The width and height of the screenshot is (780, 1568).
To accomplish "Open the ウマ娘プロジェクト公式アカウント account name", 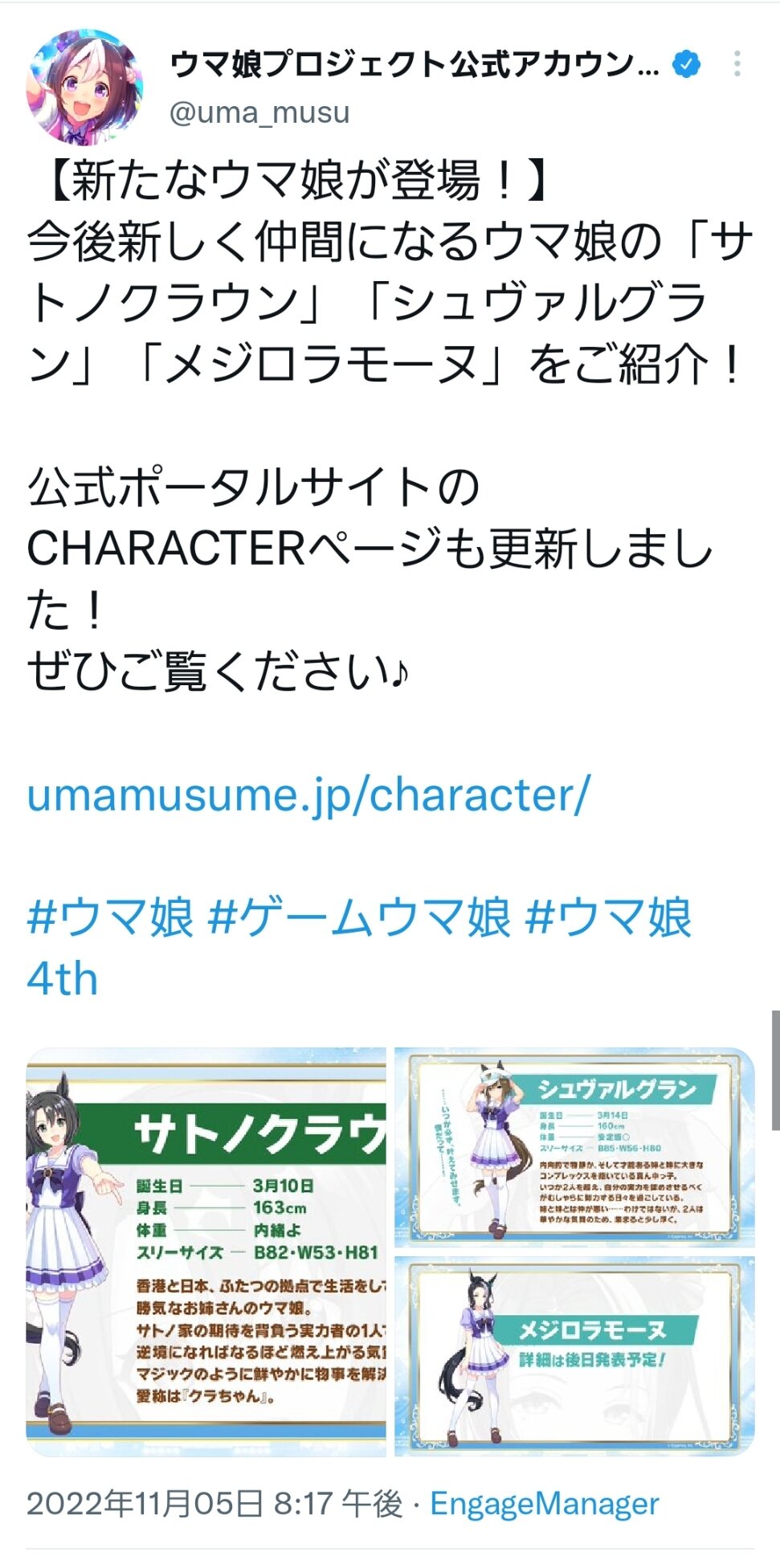I will (414, 64).
